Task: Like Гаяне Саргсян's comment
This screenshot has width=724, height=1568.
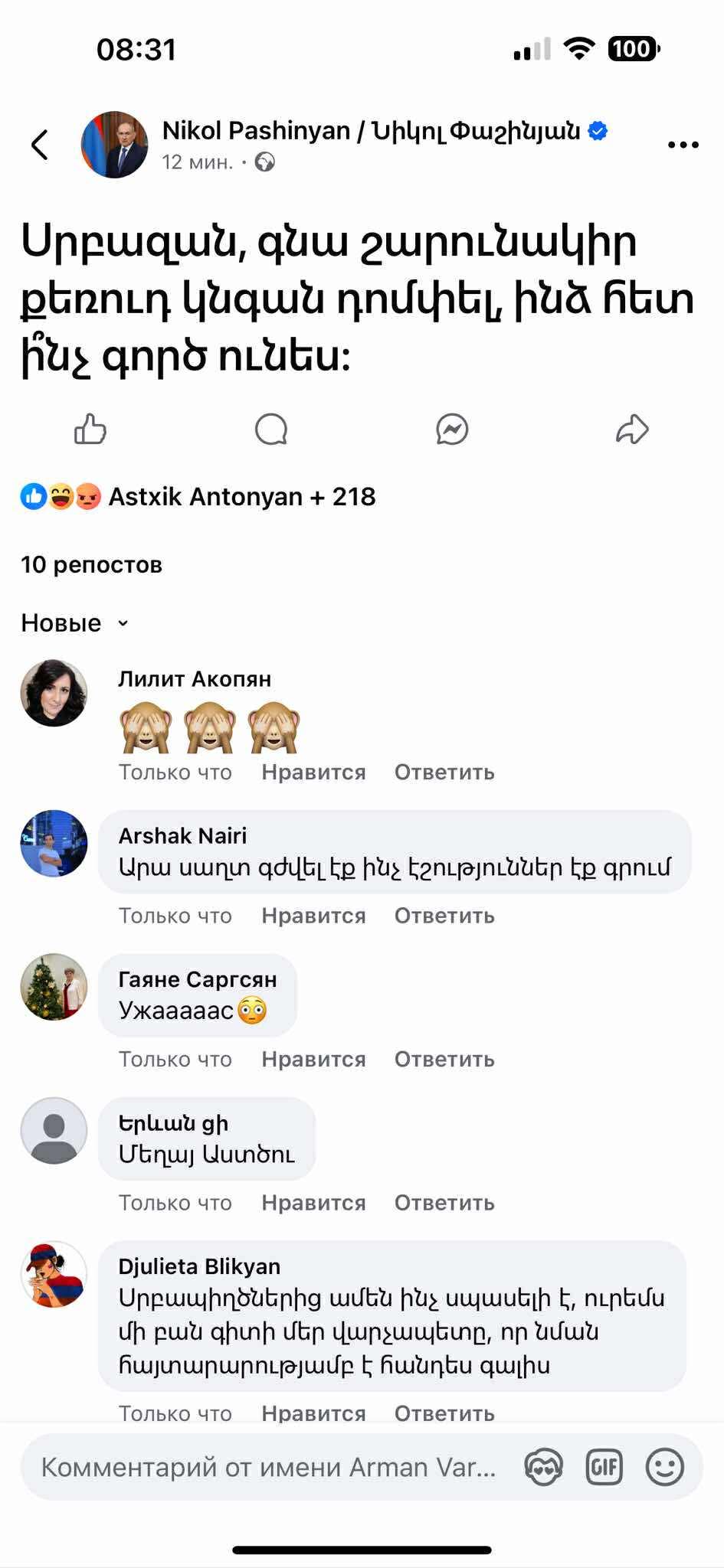Action: pyautogui.click(x=313, y=1059)
